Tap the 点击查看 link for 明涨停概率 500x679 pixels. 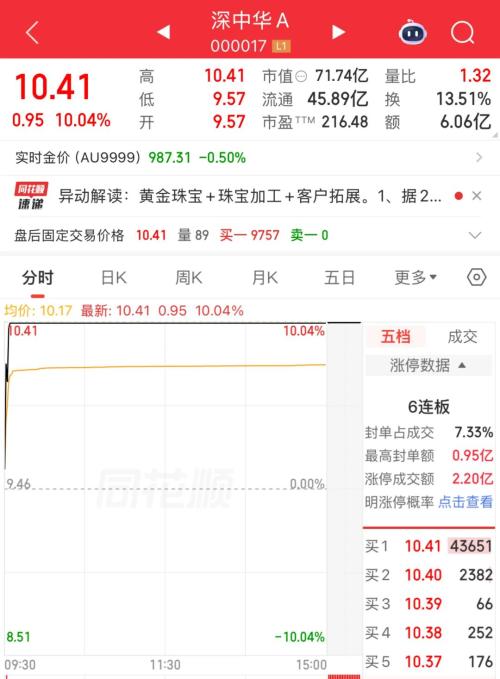point(465,502)
